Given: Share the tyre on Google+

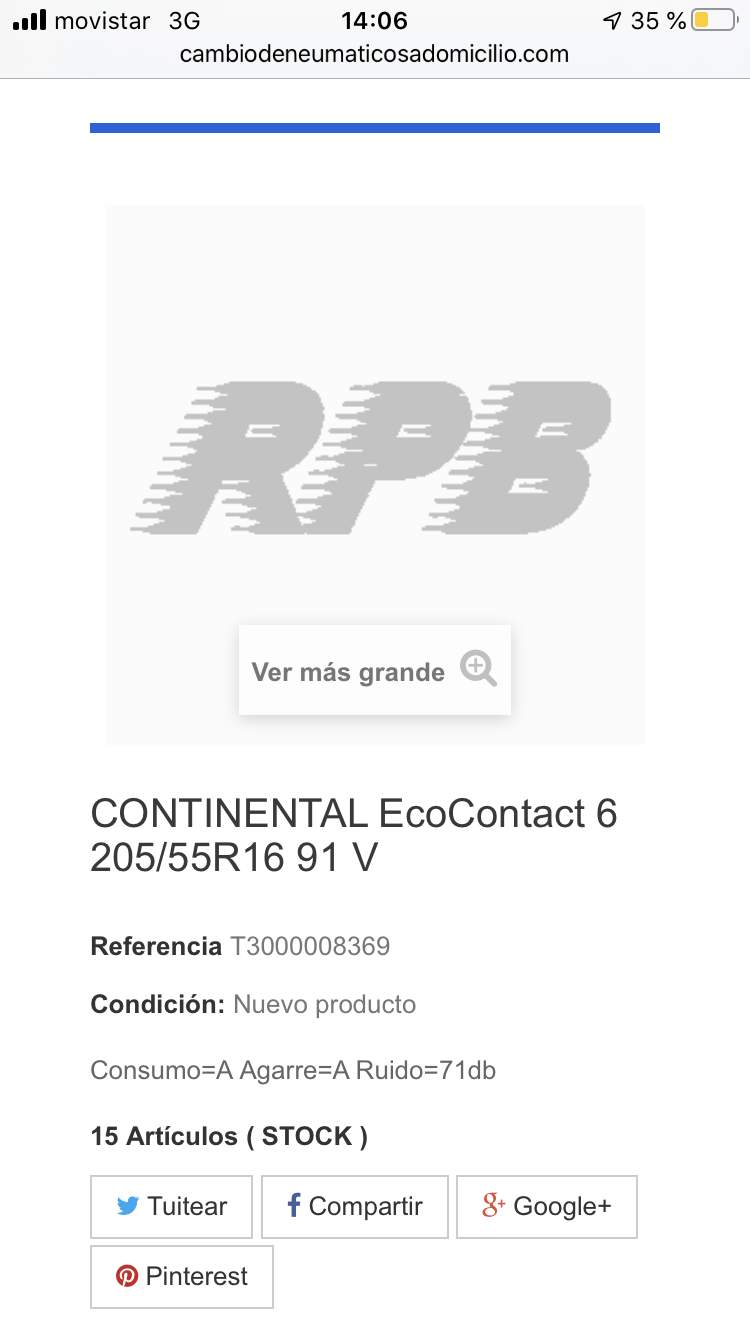Looking at the screenshot, I should pos(546,1206).
